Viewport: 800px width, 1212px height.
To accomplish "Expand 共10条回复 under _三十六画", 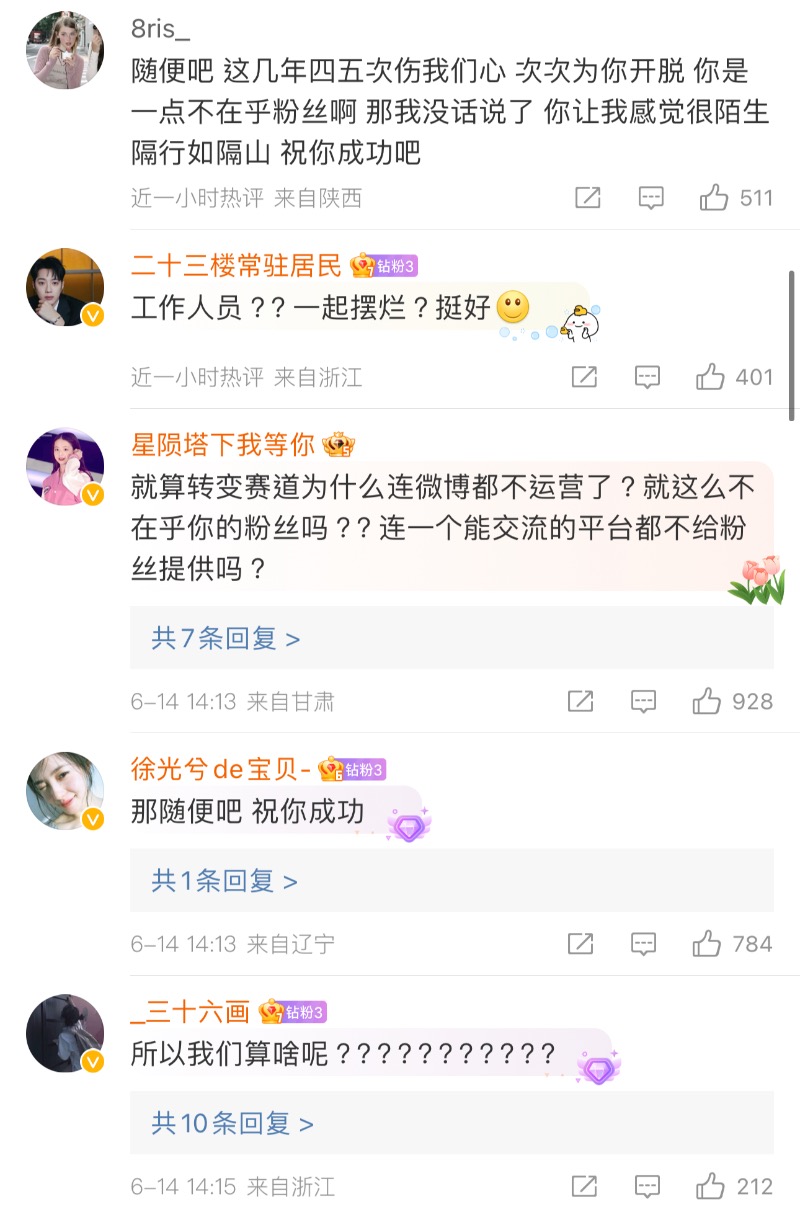I will [233, 1123].
